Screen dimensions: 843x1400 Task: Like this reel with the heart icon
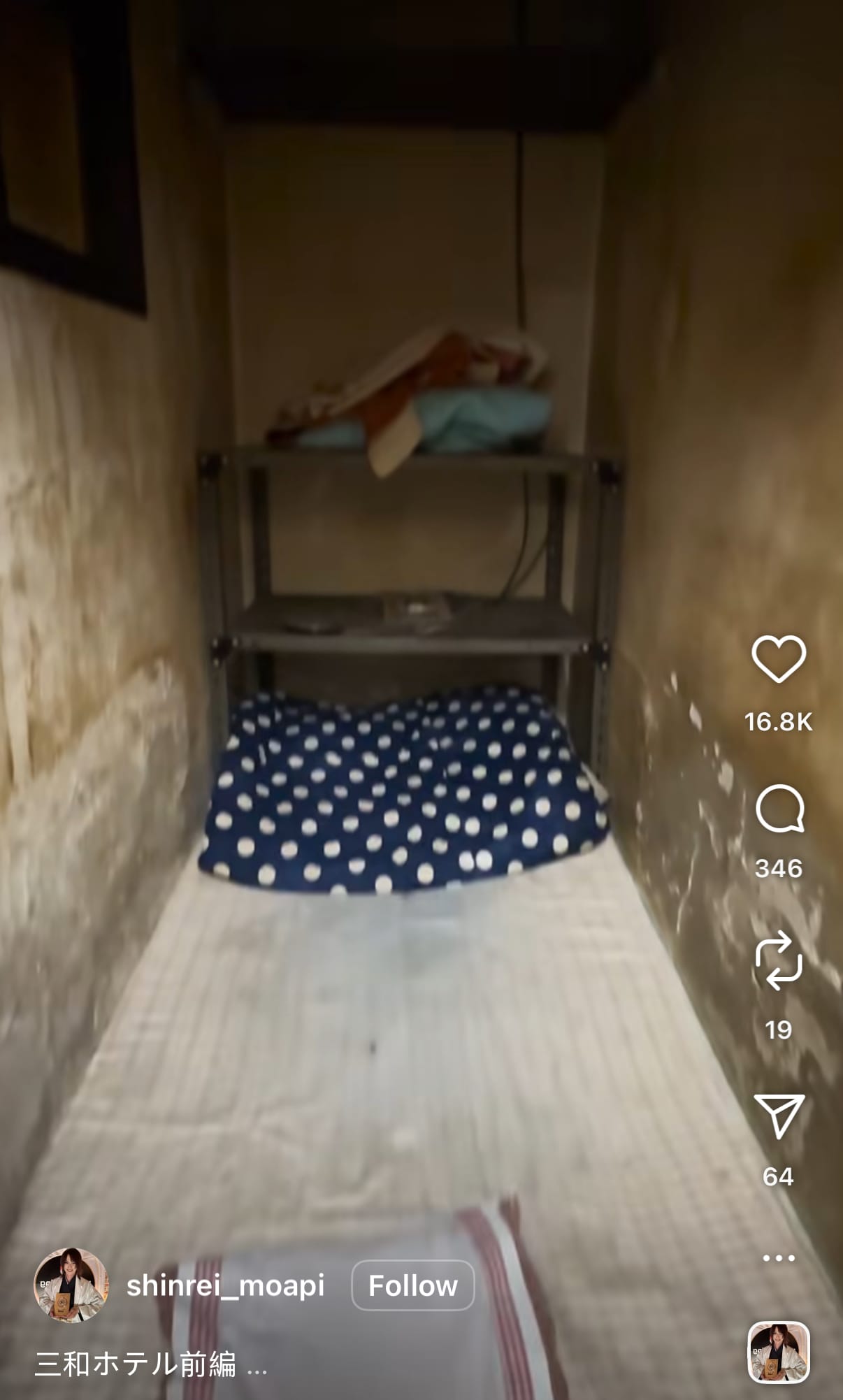click(778, 659)
